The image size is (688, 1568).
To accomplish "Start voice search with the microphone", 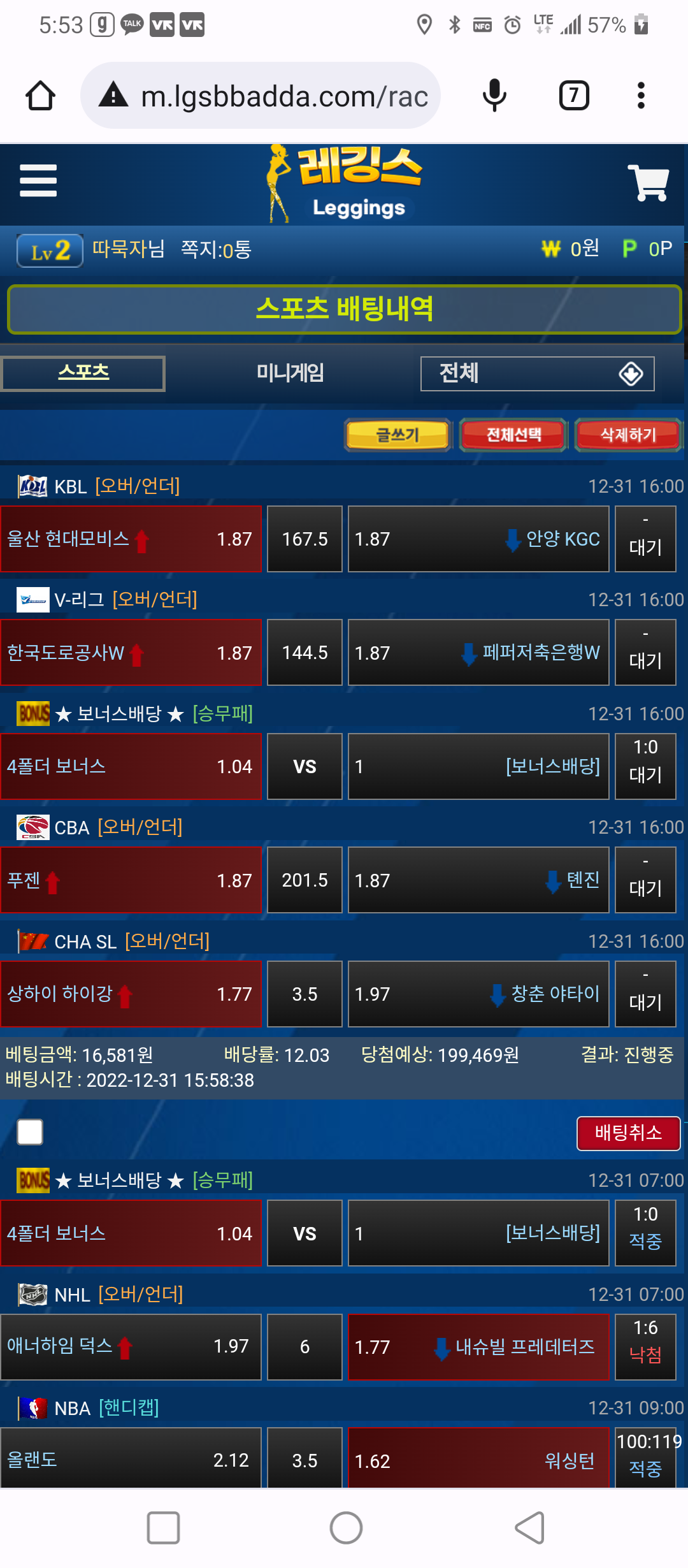I will (x=494, y=96).
